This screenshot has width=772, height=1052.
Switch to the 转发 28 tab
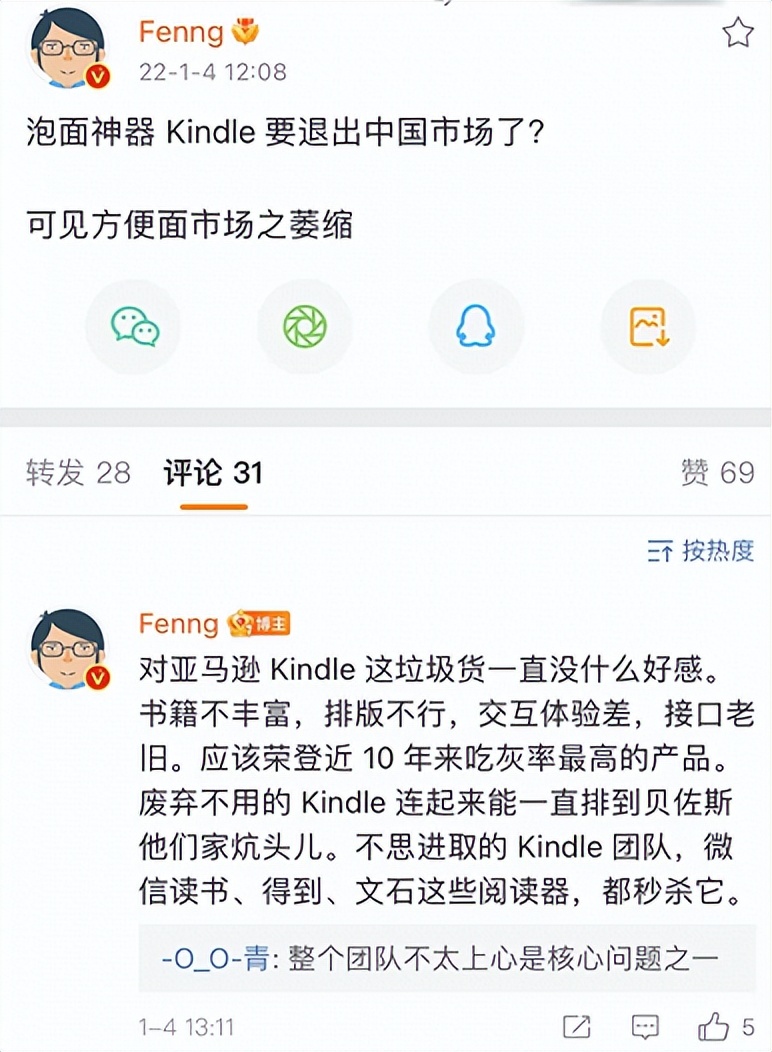78,473
